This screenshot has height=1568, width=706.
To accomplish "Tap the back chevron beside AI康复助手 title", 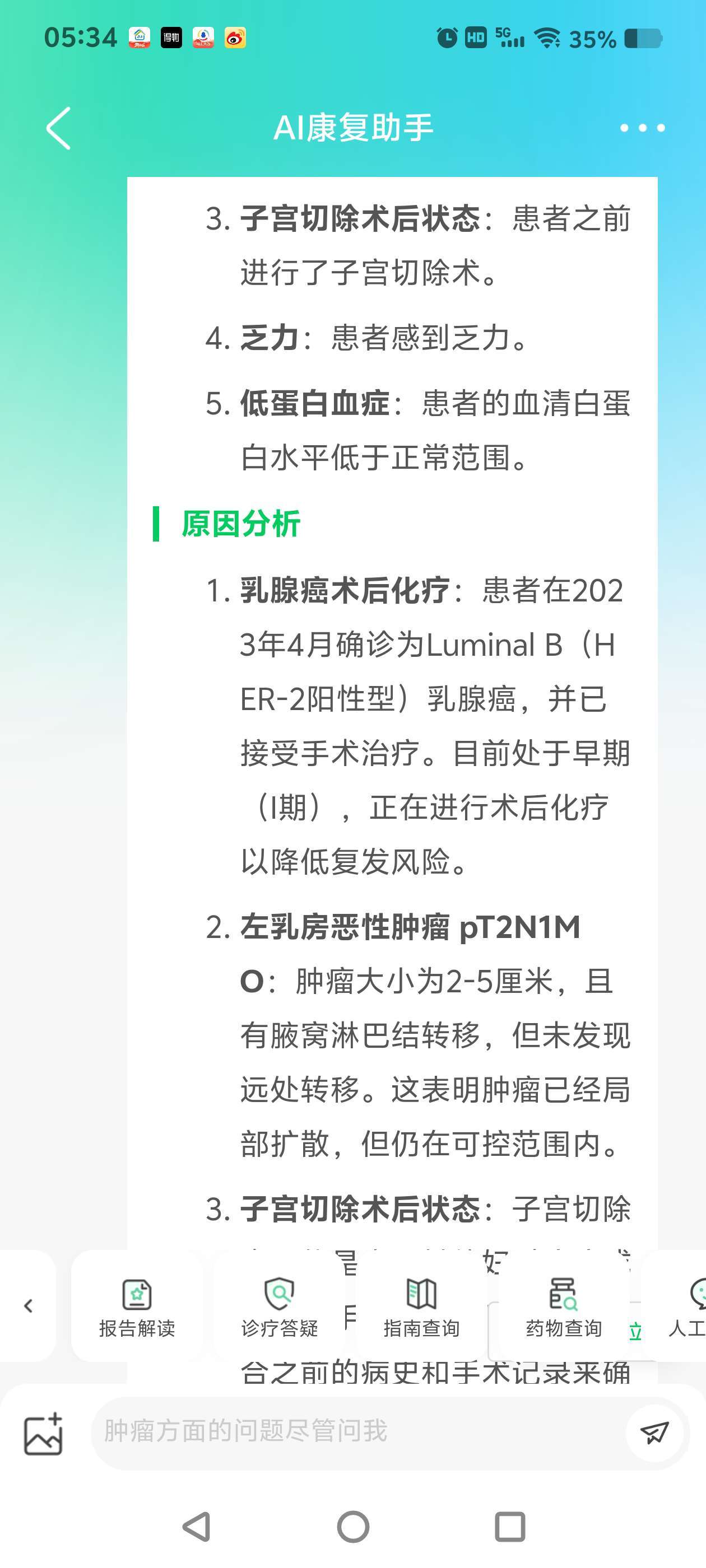I will click(57, 128).
